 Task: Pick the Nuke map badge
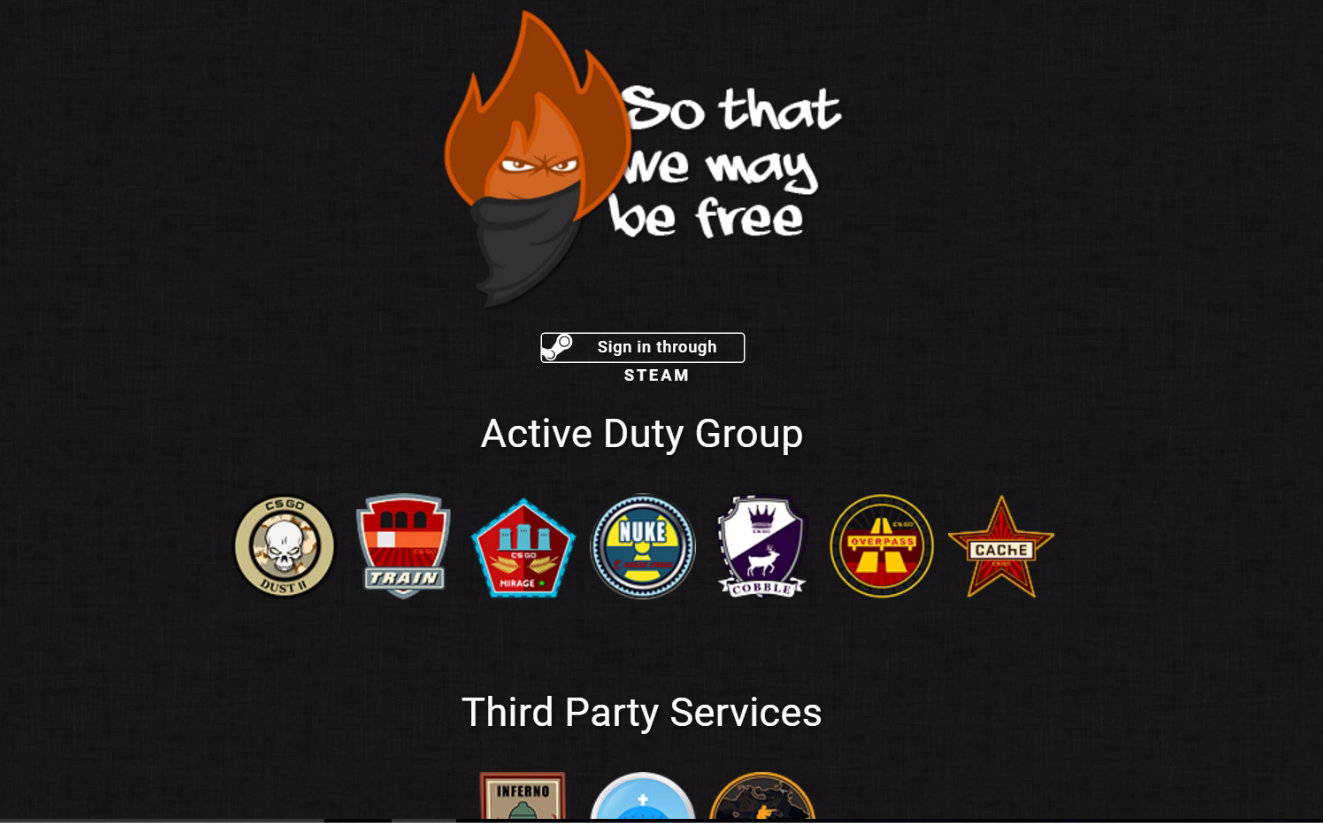point(643,546)
